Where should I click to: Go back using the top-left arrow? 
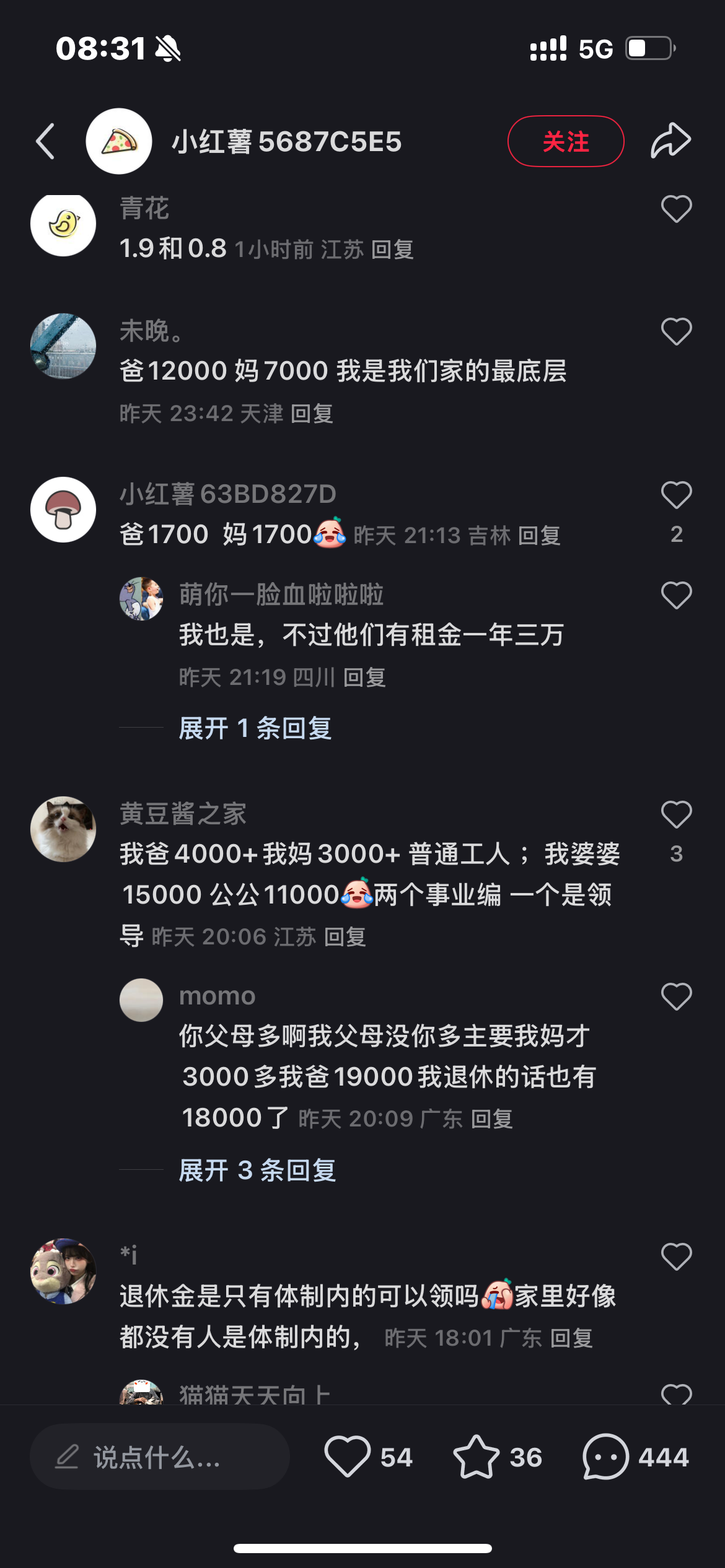pyautogui.click(x=45, y=141)
